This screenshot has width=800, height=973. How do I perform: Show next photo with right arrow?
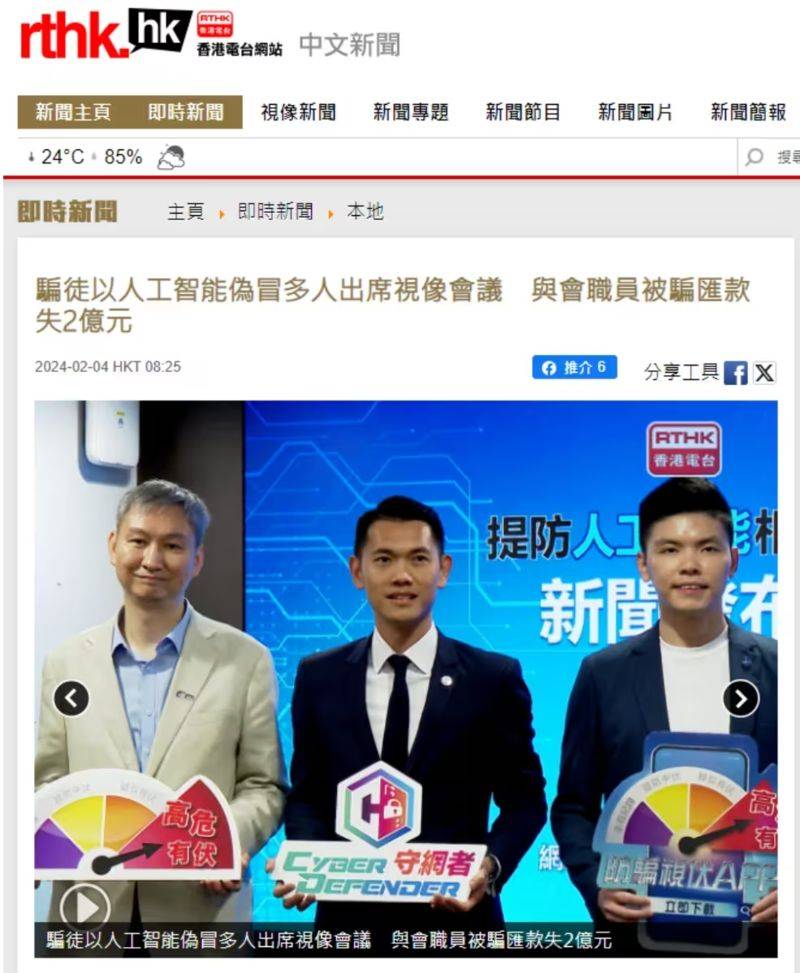740,698
